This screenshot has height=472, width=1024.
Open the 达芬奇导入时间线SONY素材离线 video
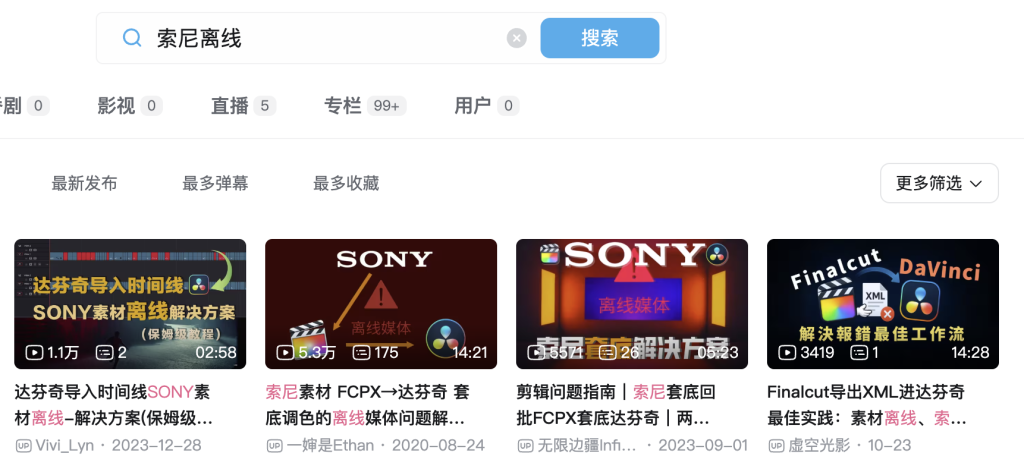[x=130, y=304]
